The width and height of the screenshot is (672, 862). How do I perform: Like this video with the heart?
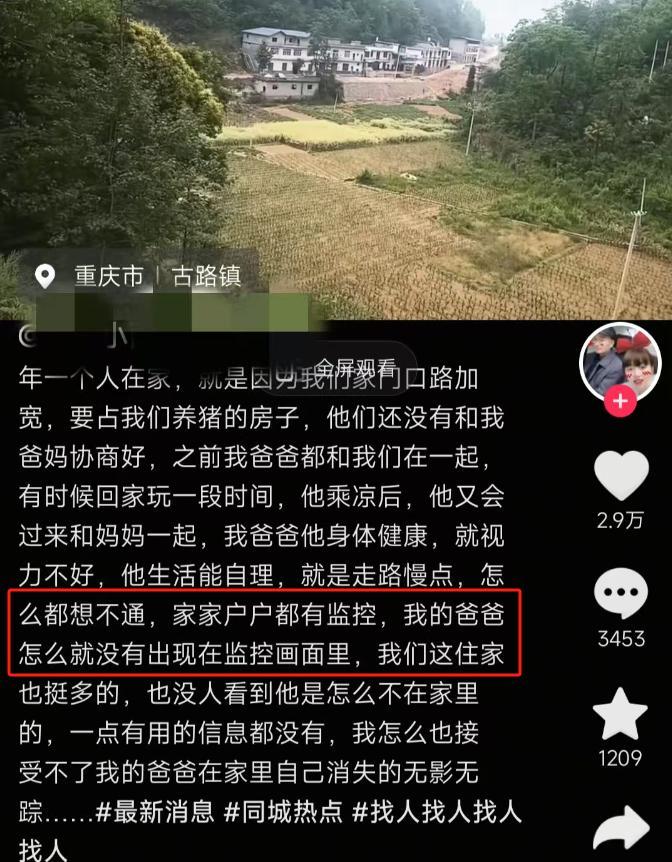(621, 477)
